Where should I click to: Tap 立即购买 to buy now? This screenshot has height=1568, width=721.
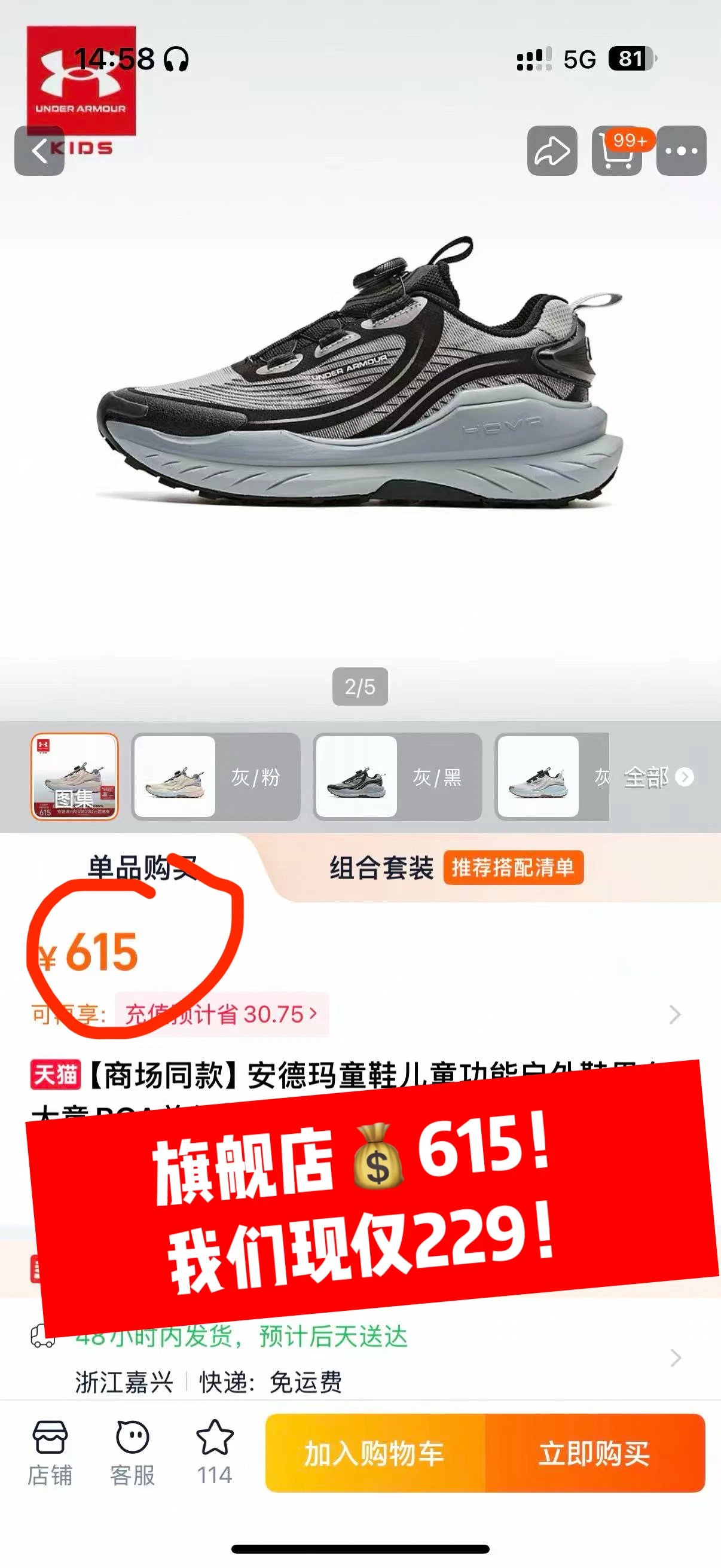594,1454
